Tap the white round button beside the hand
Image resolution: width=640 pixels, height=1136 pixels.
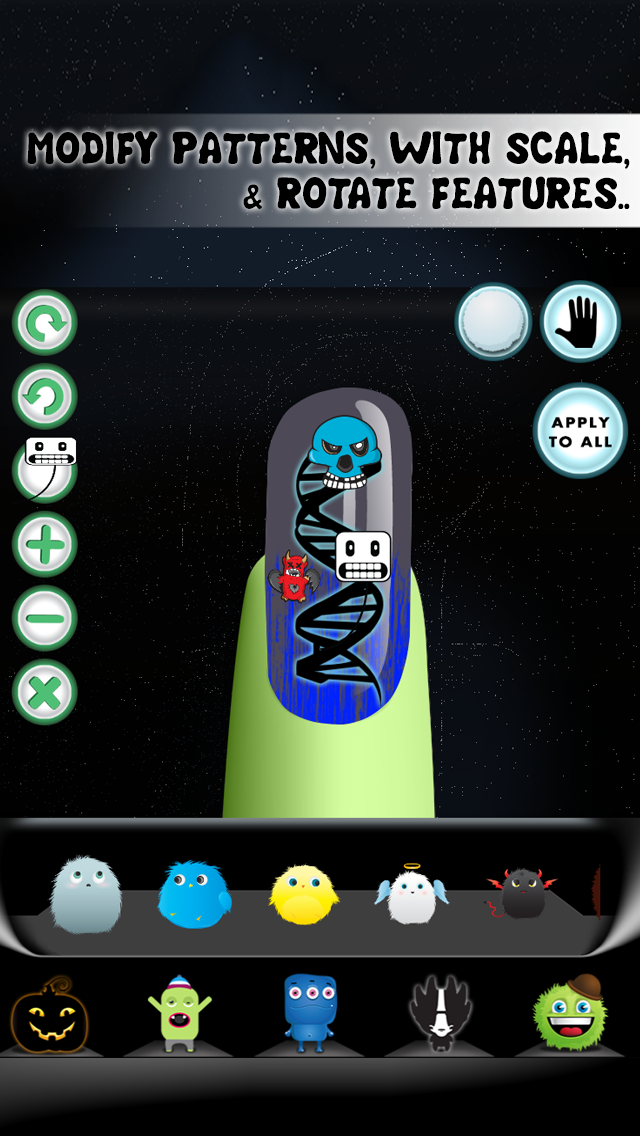[493, 322]
